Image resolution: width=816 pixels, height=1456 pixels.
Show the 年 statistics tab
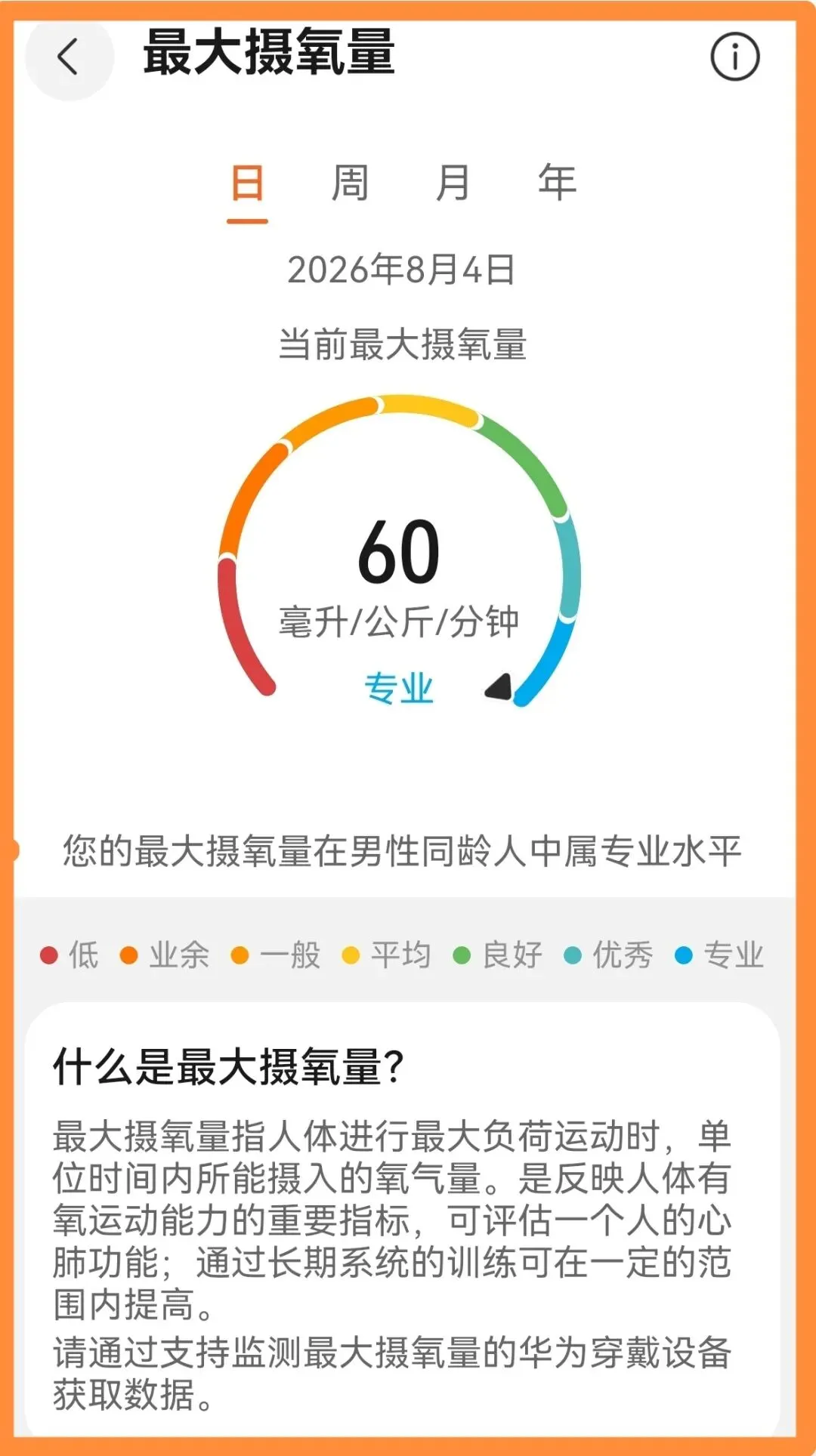click(558, 183)
